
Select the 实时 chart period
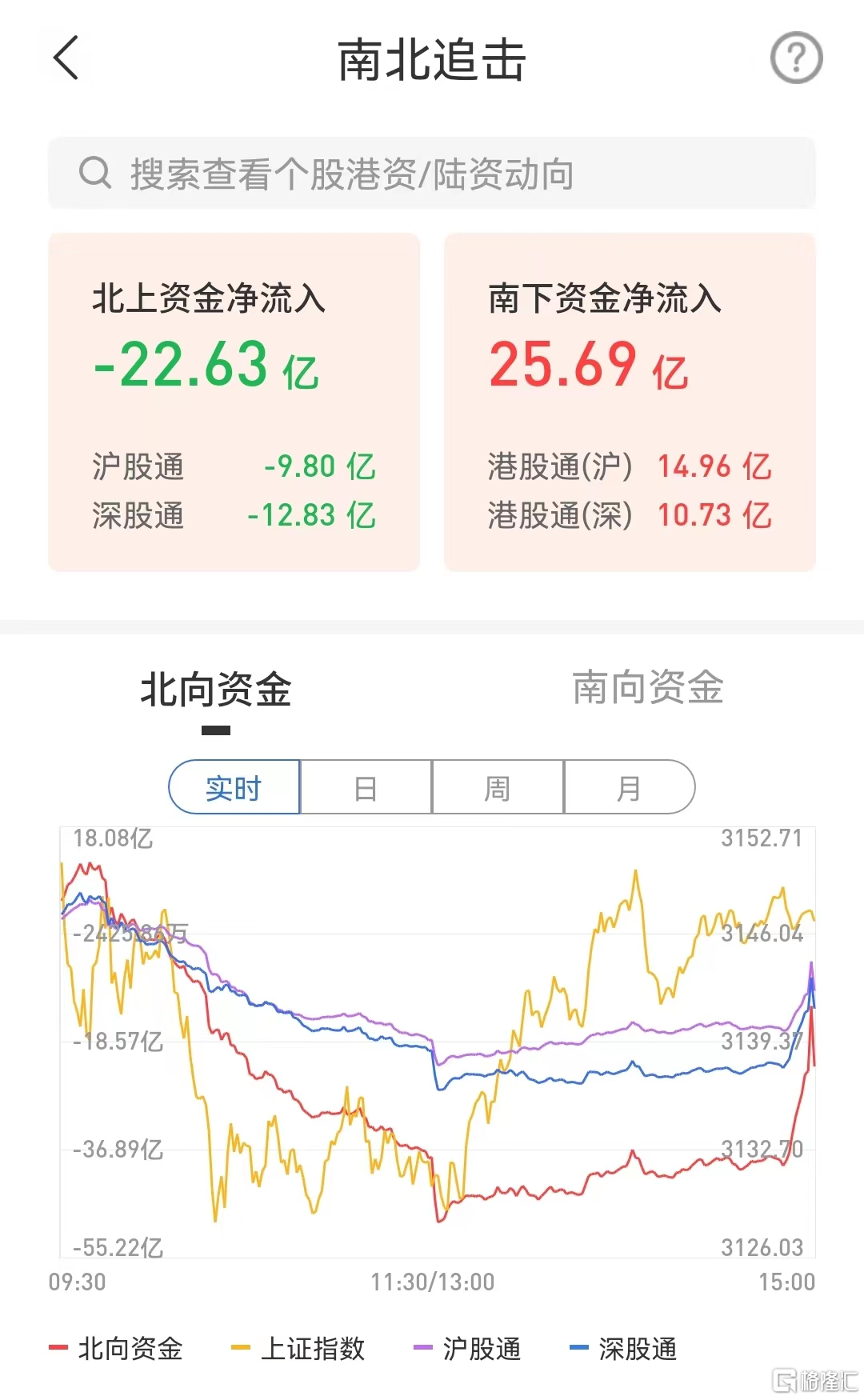tap(234, 787)
